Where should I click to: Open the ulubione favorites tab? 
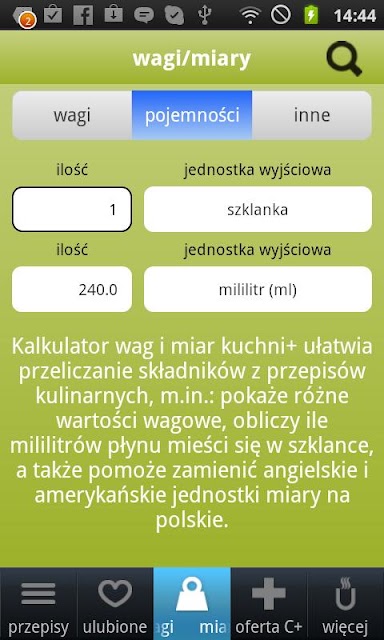115,604
